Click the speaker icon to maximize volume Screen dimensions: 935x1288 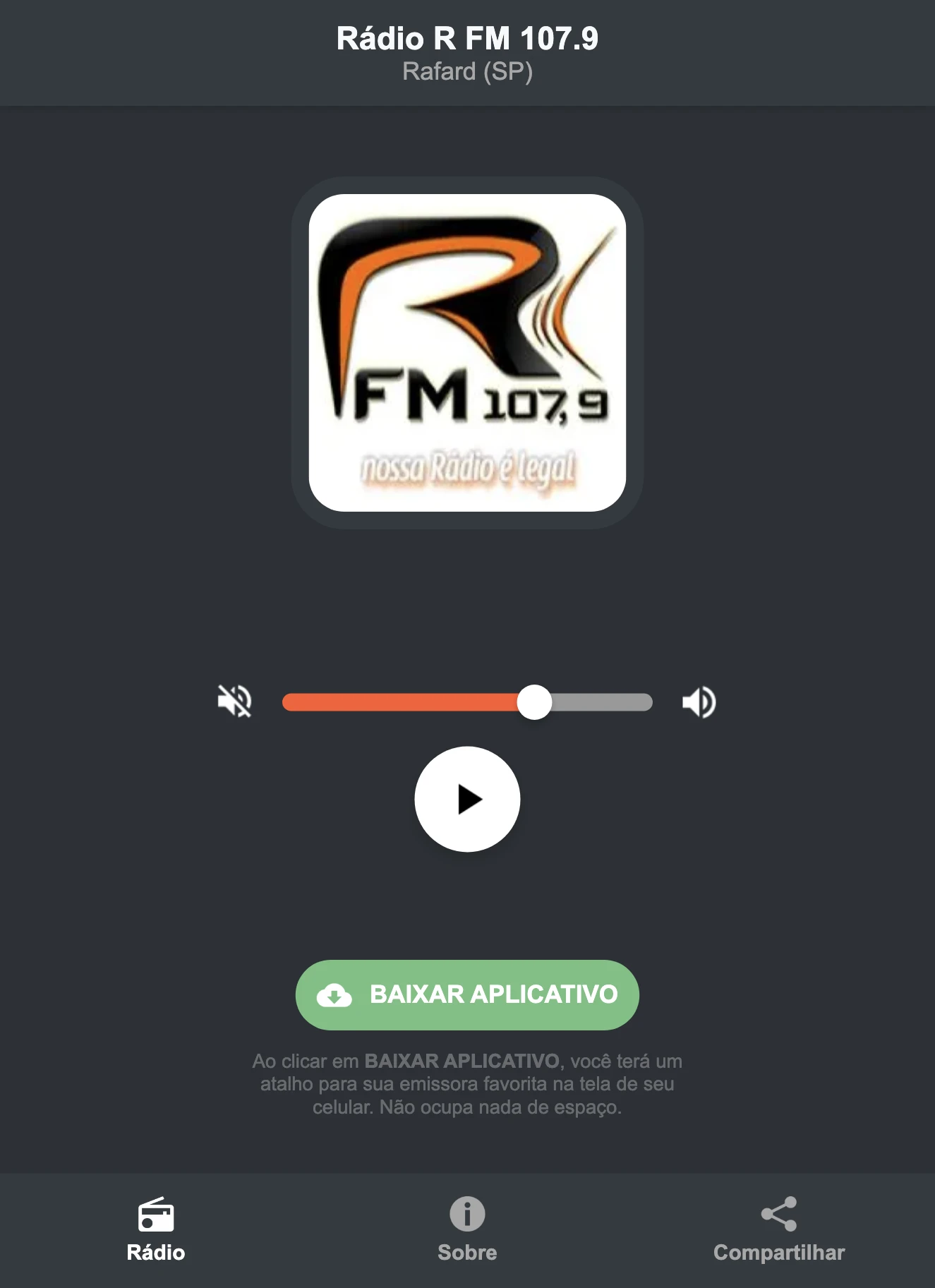[699, 702]
